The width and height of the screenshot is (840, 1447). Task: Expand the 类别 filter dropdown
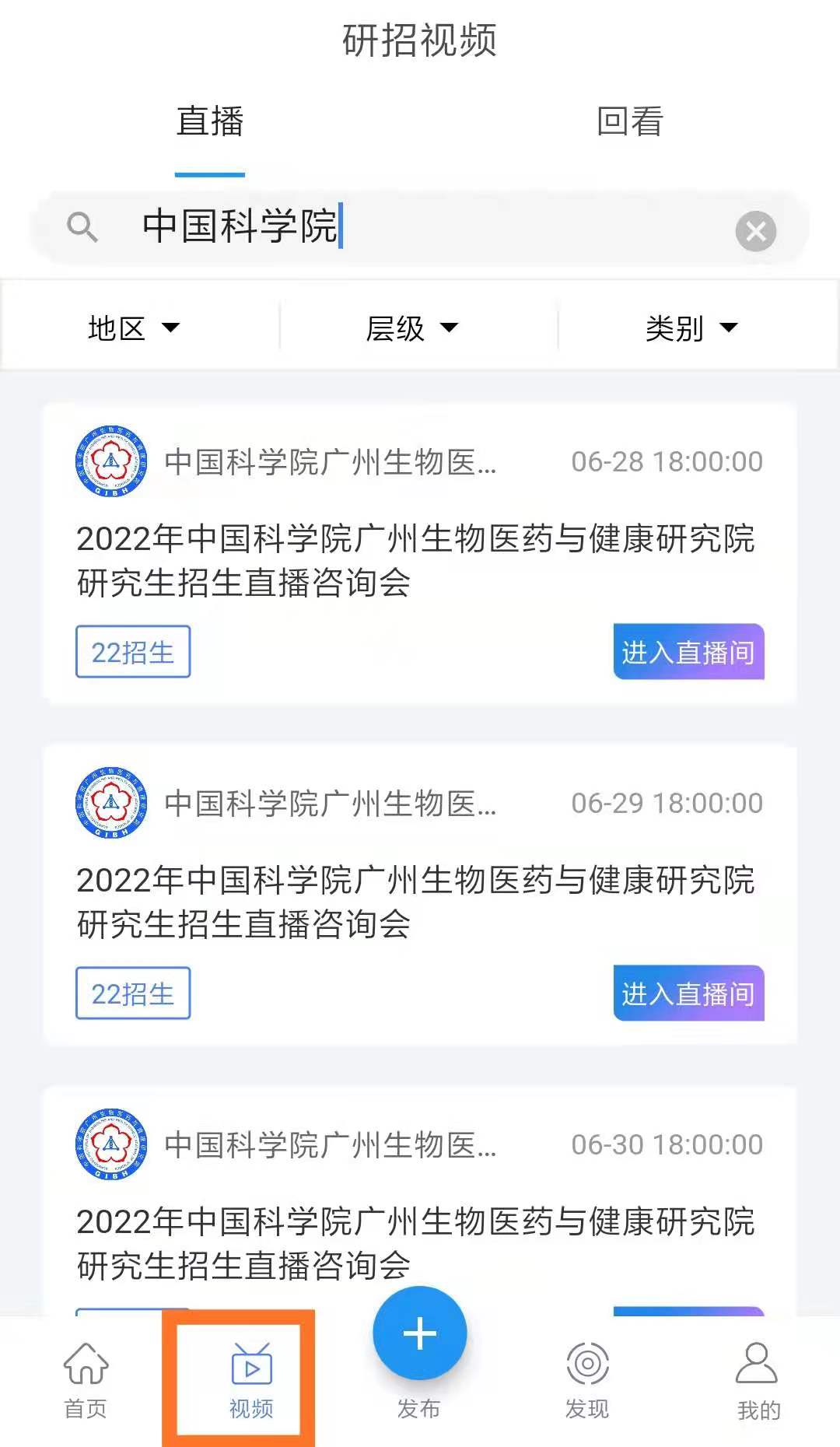[691, 328]
